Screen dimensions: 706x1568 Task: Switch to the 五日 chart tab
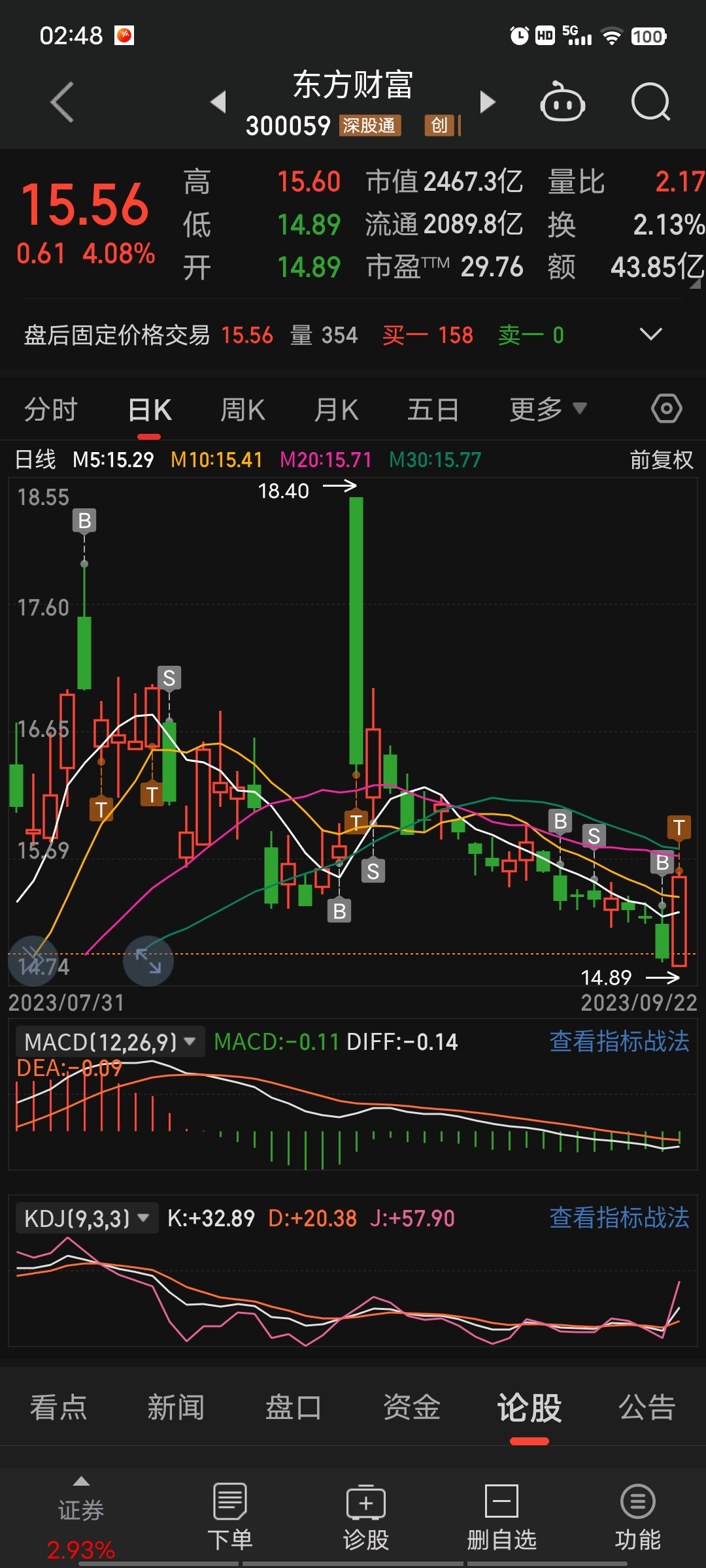point(433,410)
